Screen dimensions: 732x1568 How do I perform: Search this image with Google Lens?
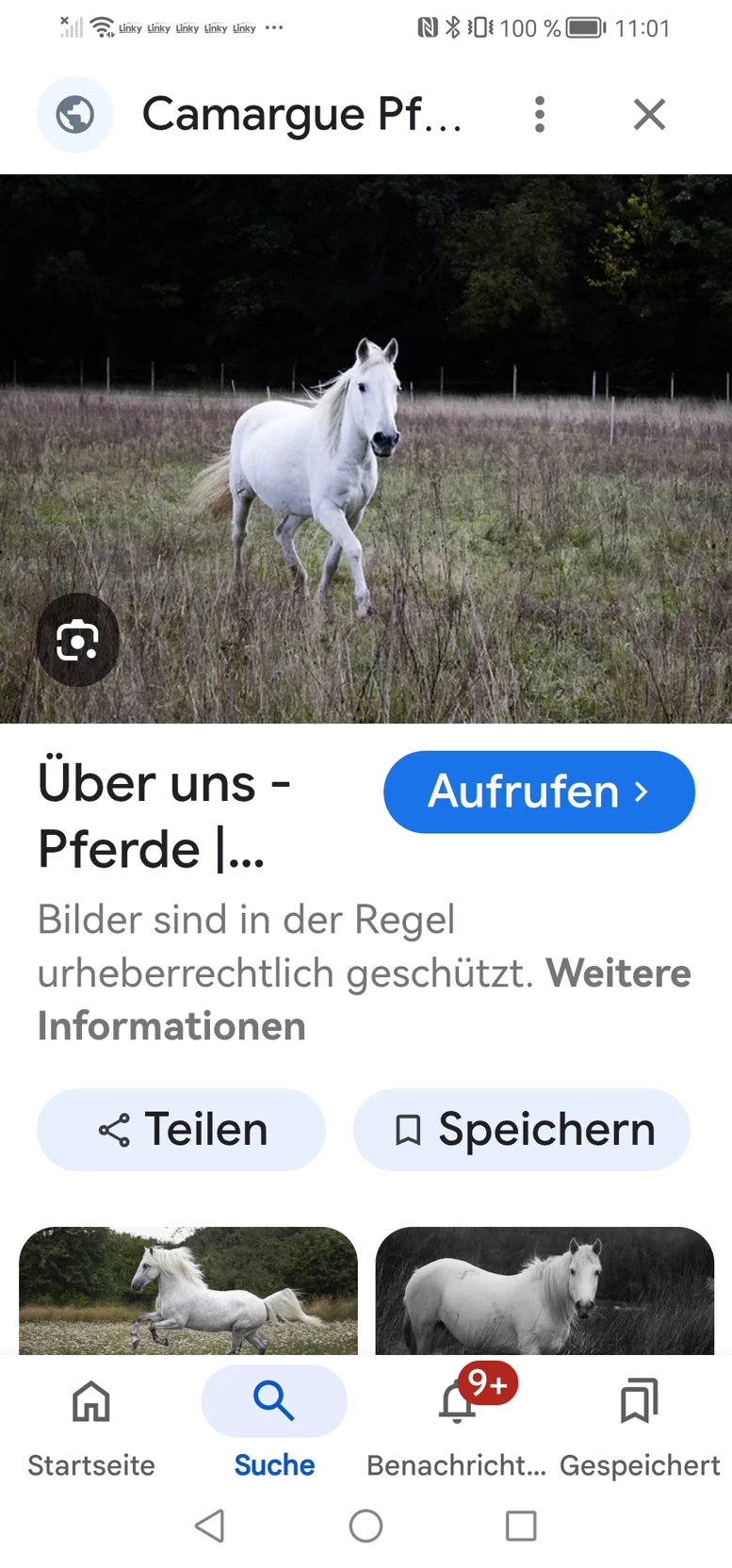pyautogui.click(x=77, y=641)
